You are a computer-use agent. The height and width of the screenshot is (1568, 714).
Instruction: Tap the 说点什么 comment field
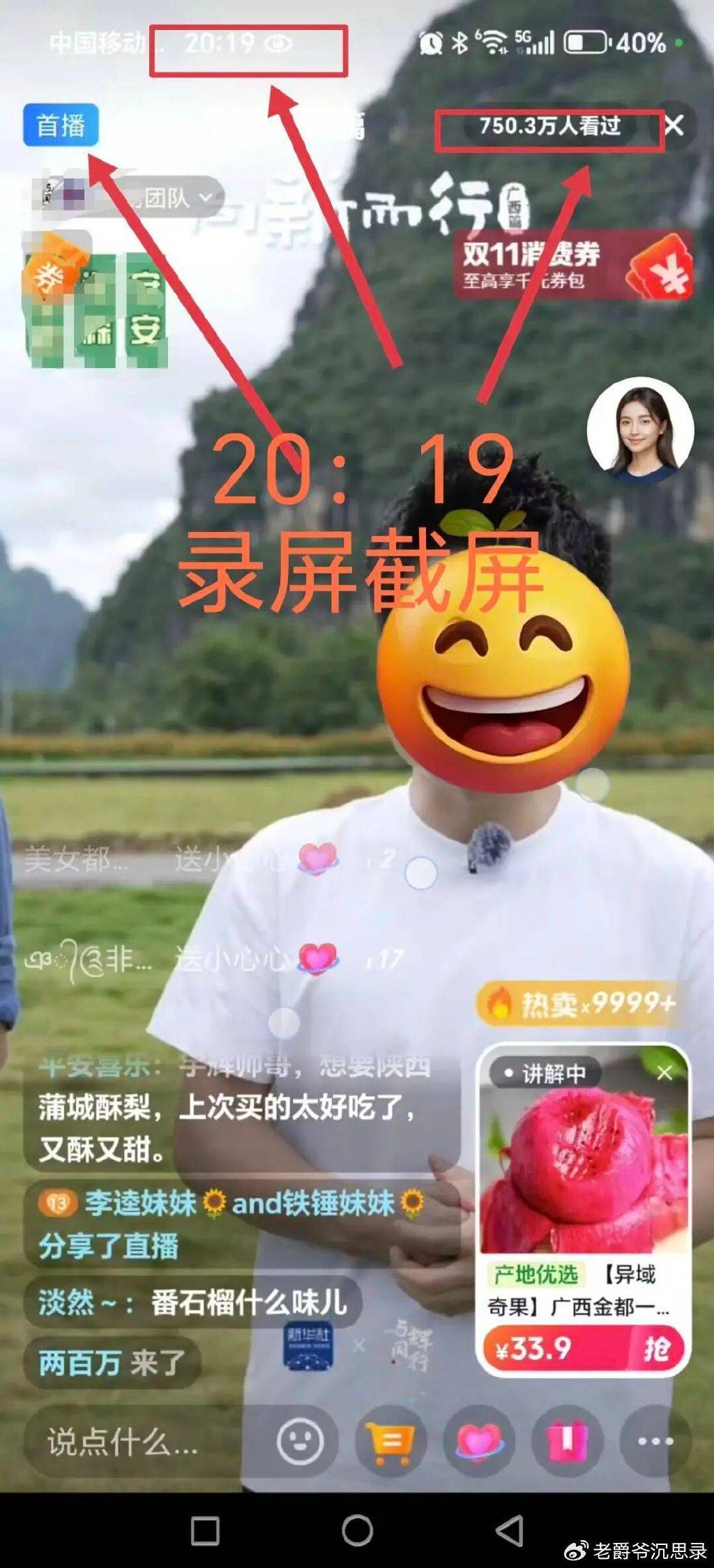pos(123,1440)
